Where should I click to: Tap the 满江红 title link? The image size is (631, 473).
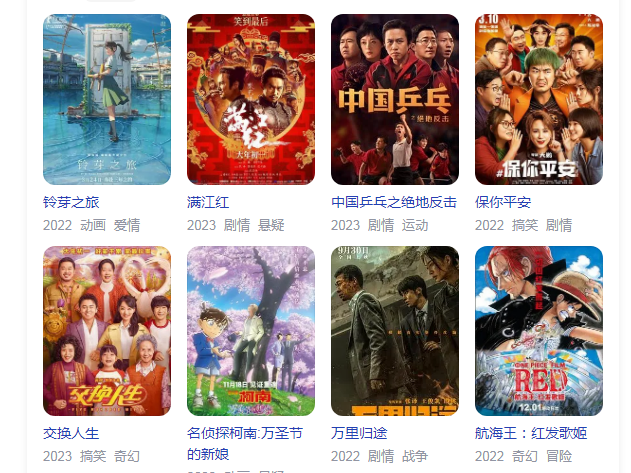pyautogui.click(x=208, y=202)
